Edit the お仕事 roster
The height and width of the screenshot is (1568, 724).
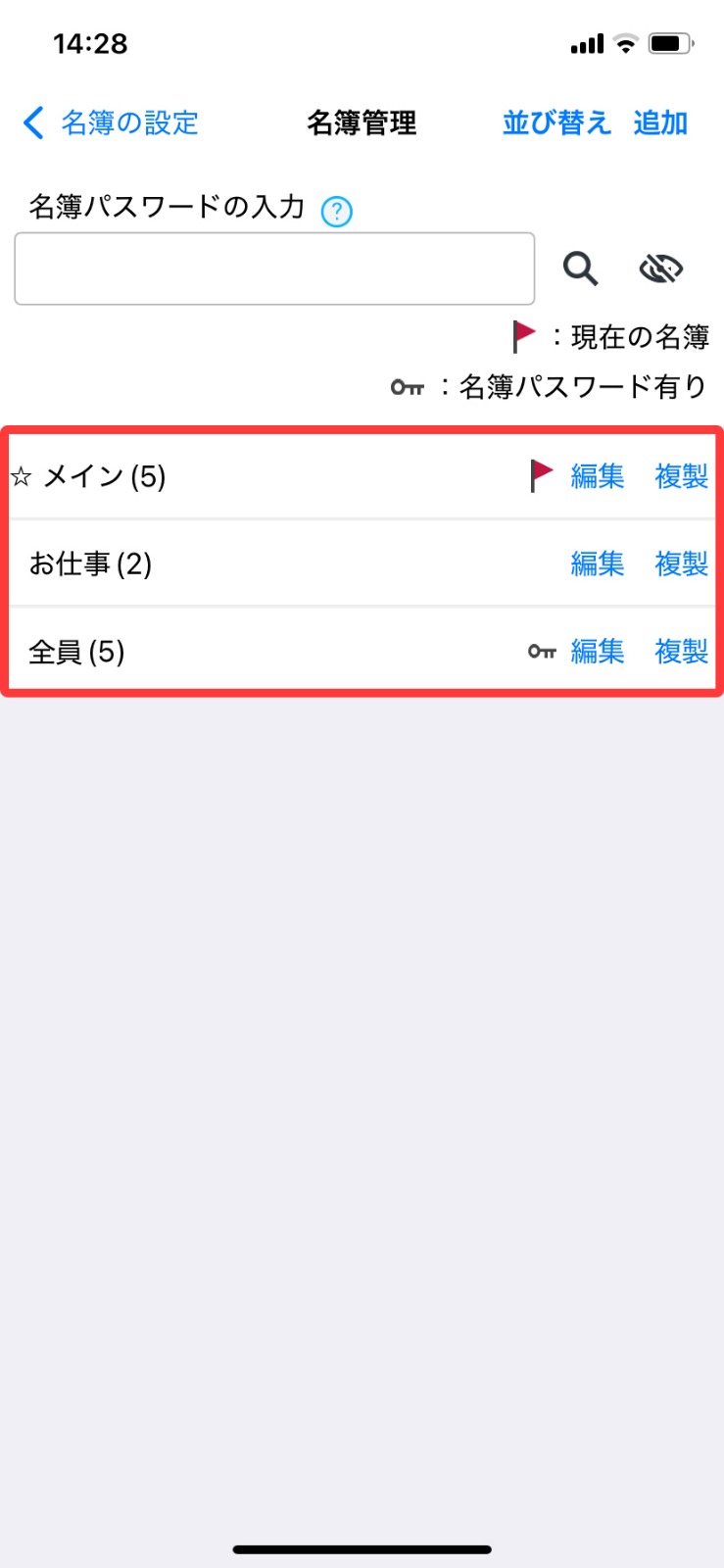coord(598,564)
